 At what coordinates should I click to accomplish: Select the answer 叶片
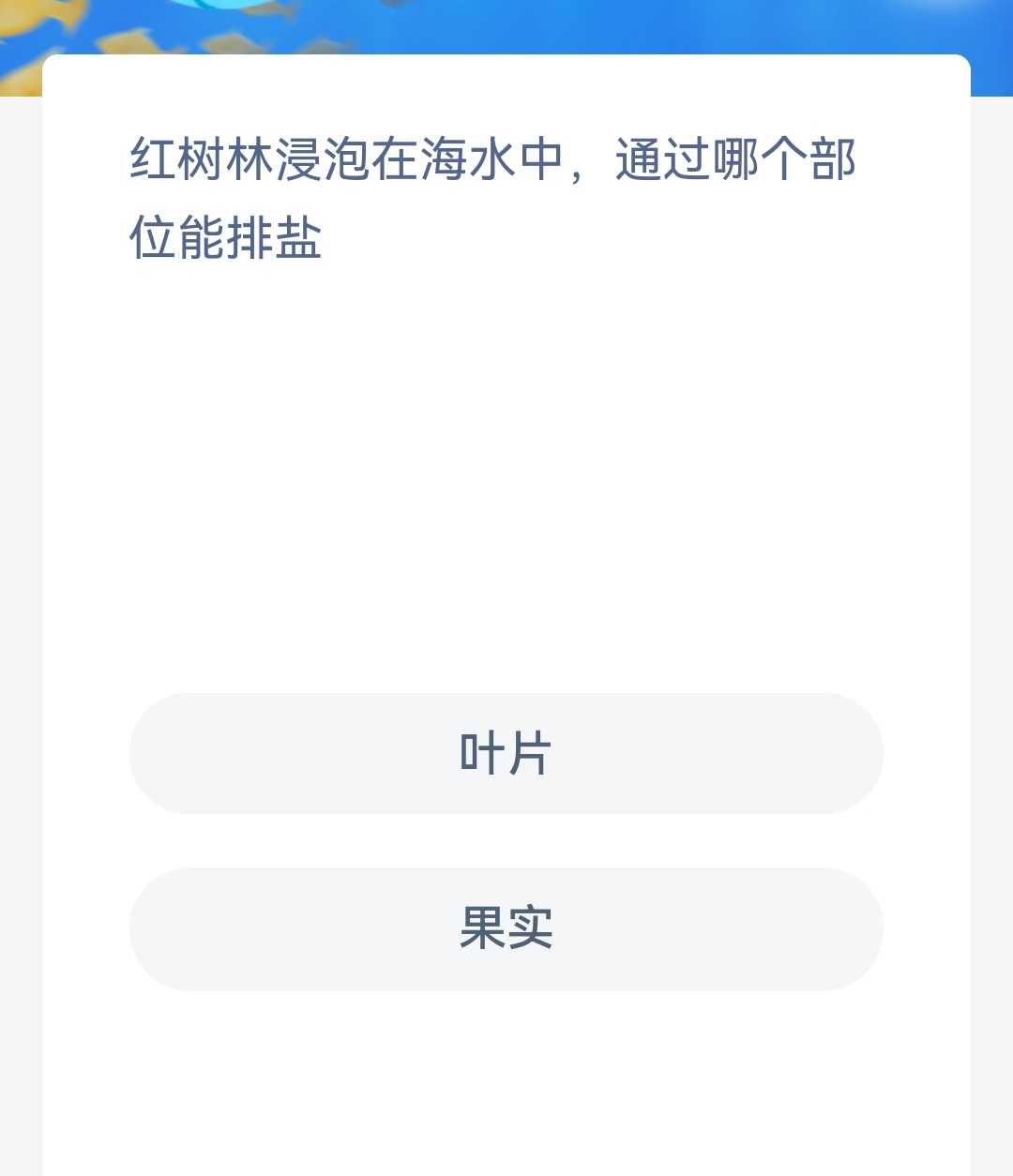(x=506, y=753)
